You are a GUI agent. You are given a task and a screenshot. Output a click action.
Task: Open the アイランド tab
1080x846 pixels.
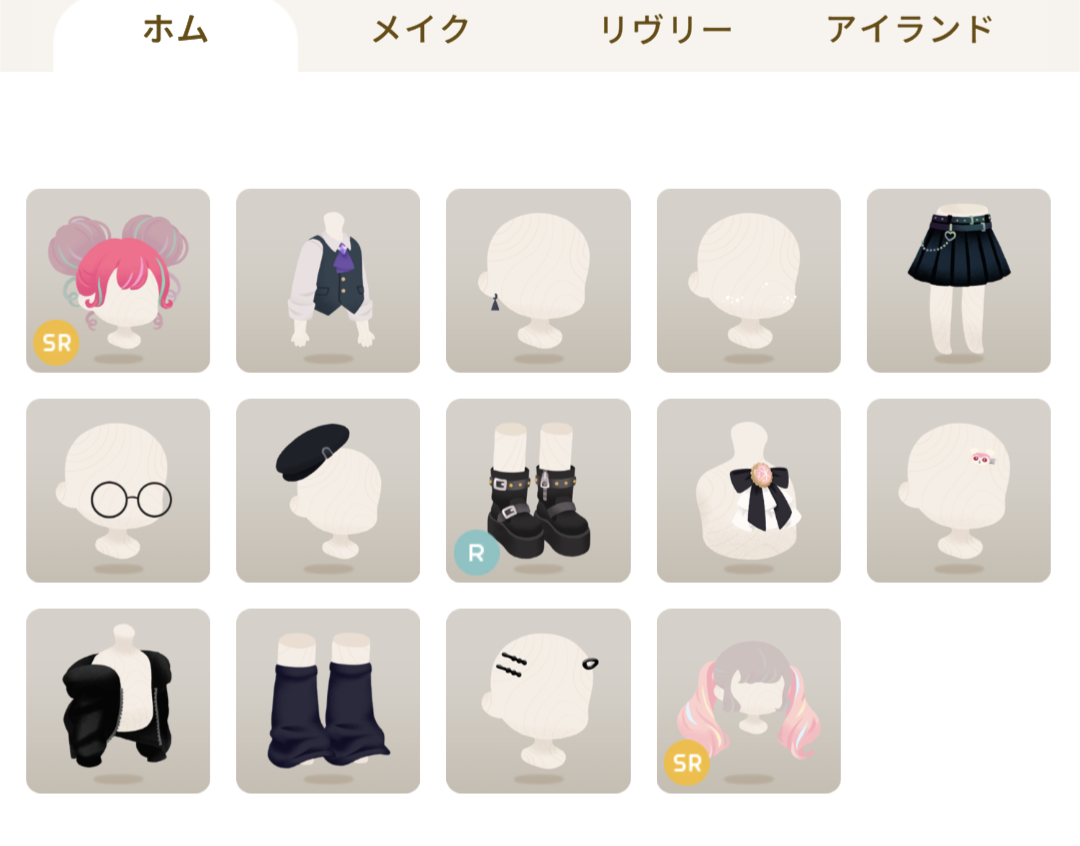point(909,30)
